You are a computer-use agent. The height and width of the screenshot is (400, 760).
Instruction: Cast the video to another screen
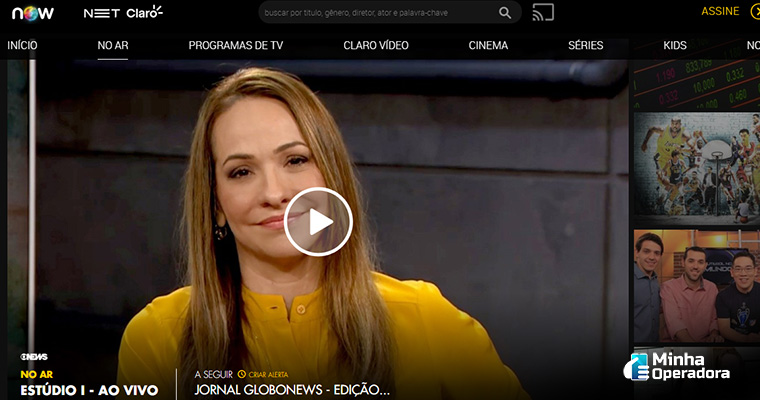coord(543,13)
